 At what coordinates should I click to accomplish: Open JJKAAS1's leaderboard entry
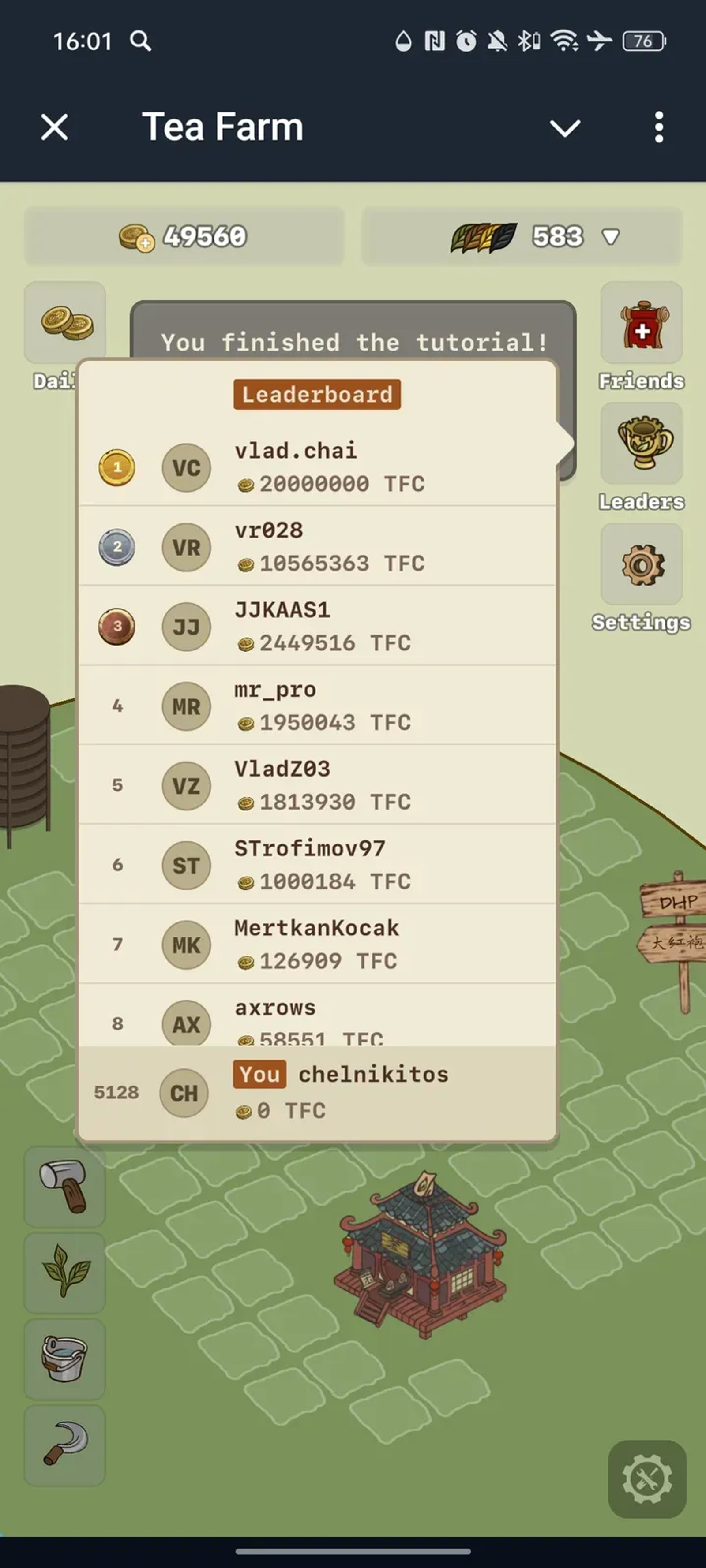click(317, 626)
